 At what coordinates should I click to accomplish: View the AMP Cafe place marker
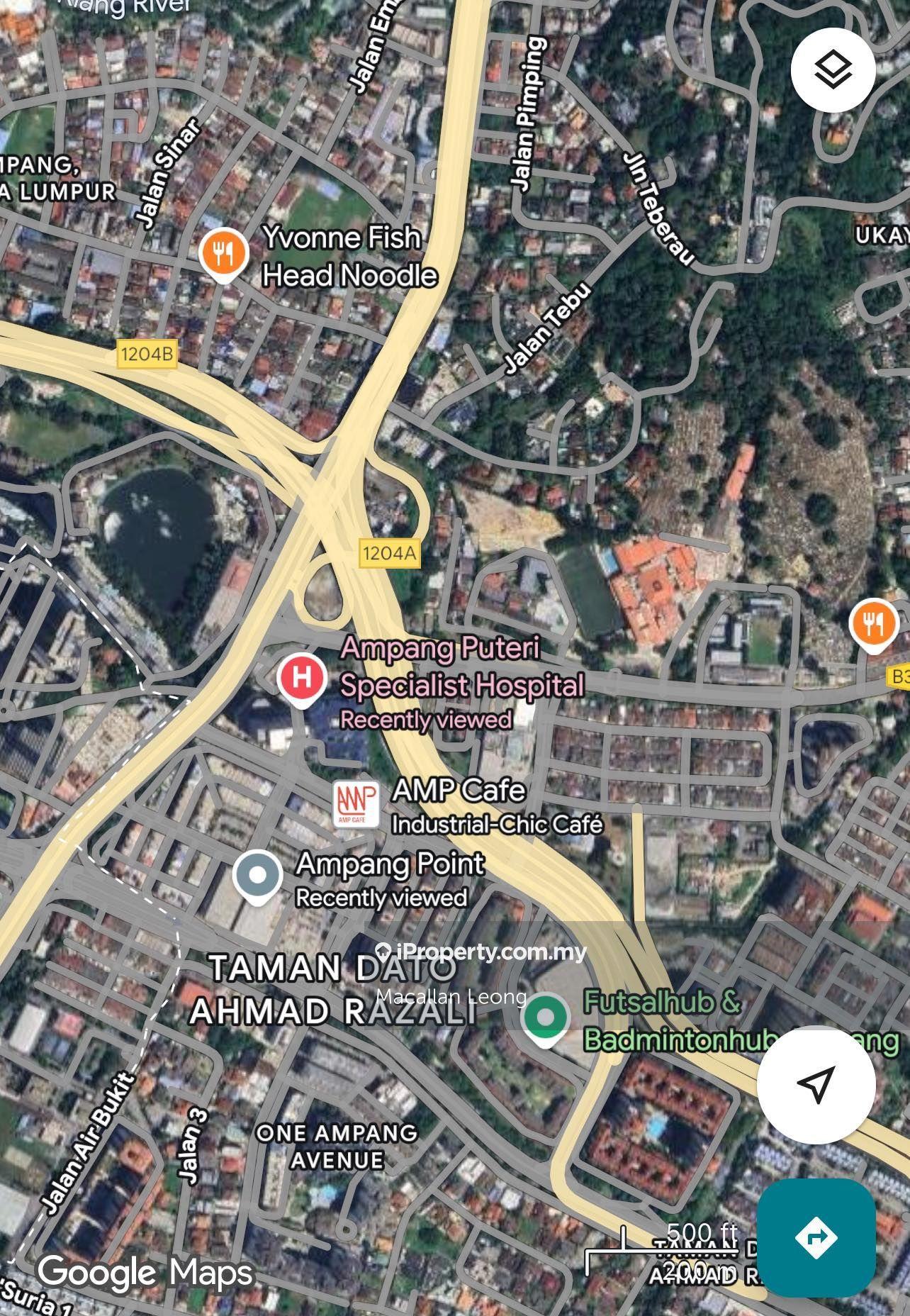[x=356, y=803]
